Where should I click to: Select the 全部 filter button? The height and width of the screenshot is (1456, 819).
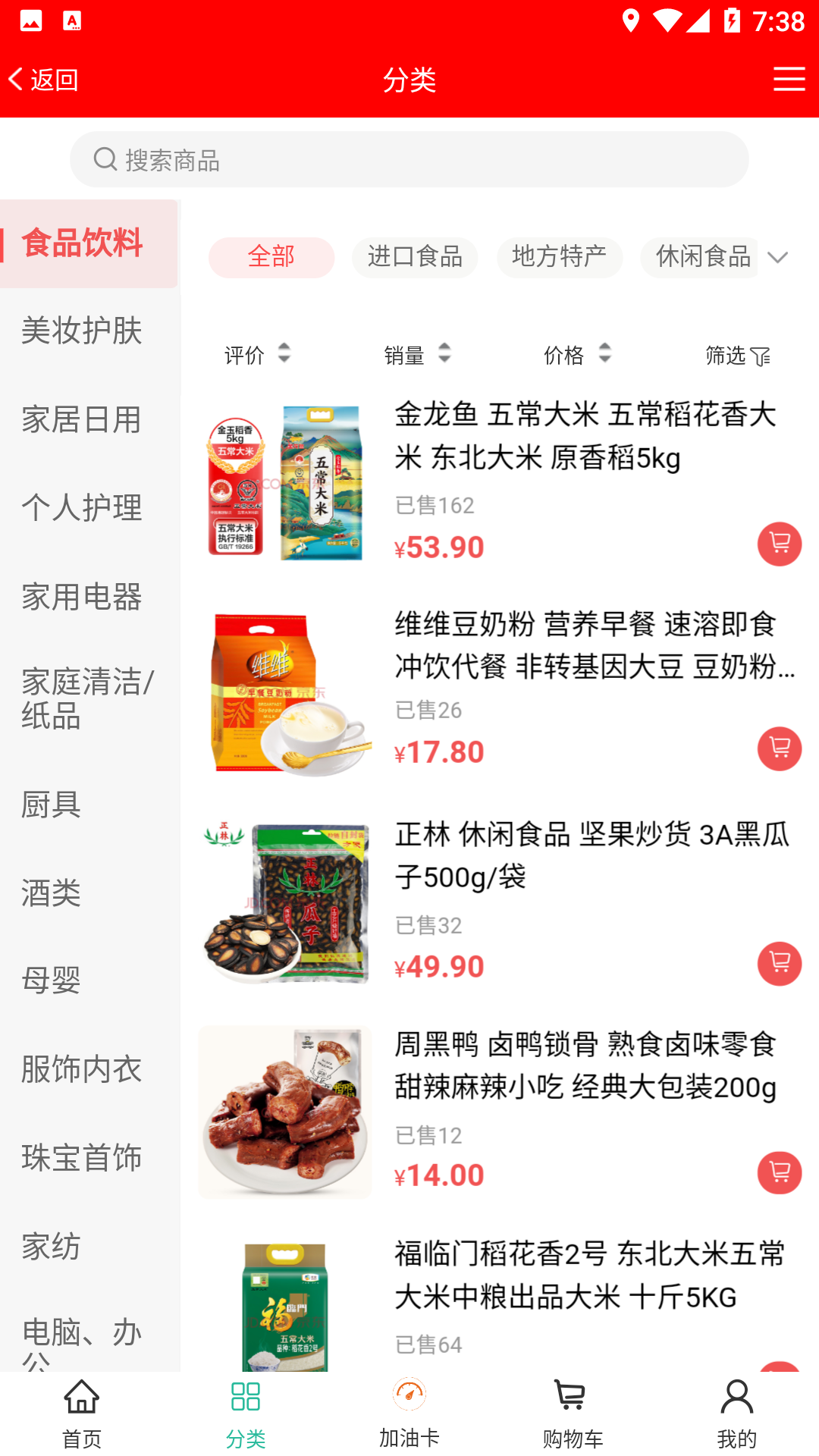click(271, 258)
